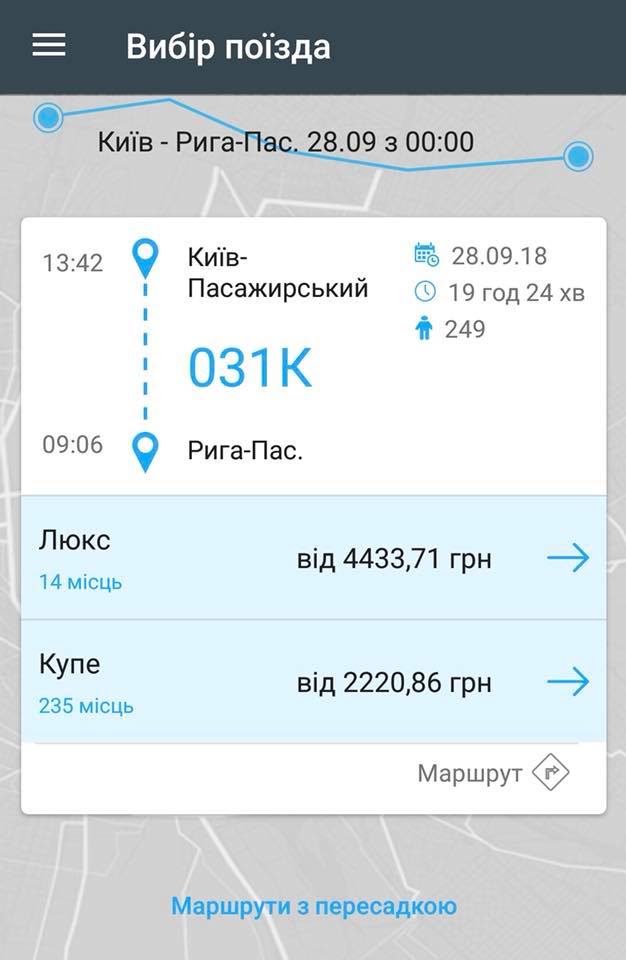Select Купе class with 235 seats
The height and width of the screenshot is (960, 626).
click(x=313, y=682)
